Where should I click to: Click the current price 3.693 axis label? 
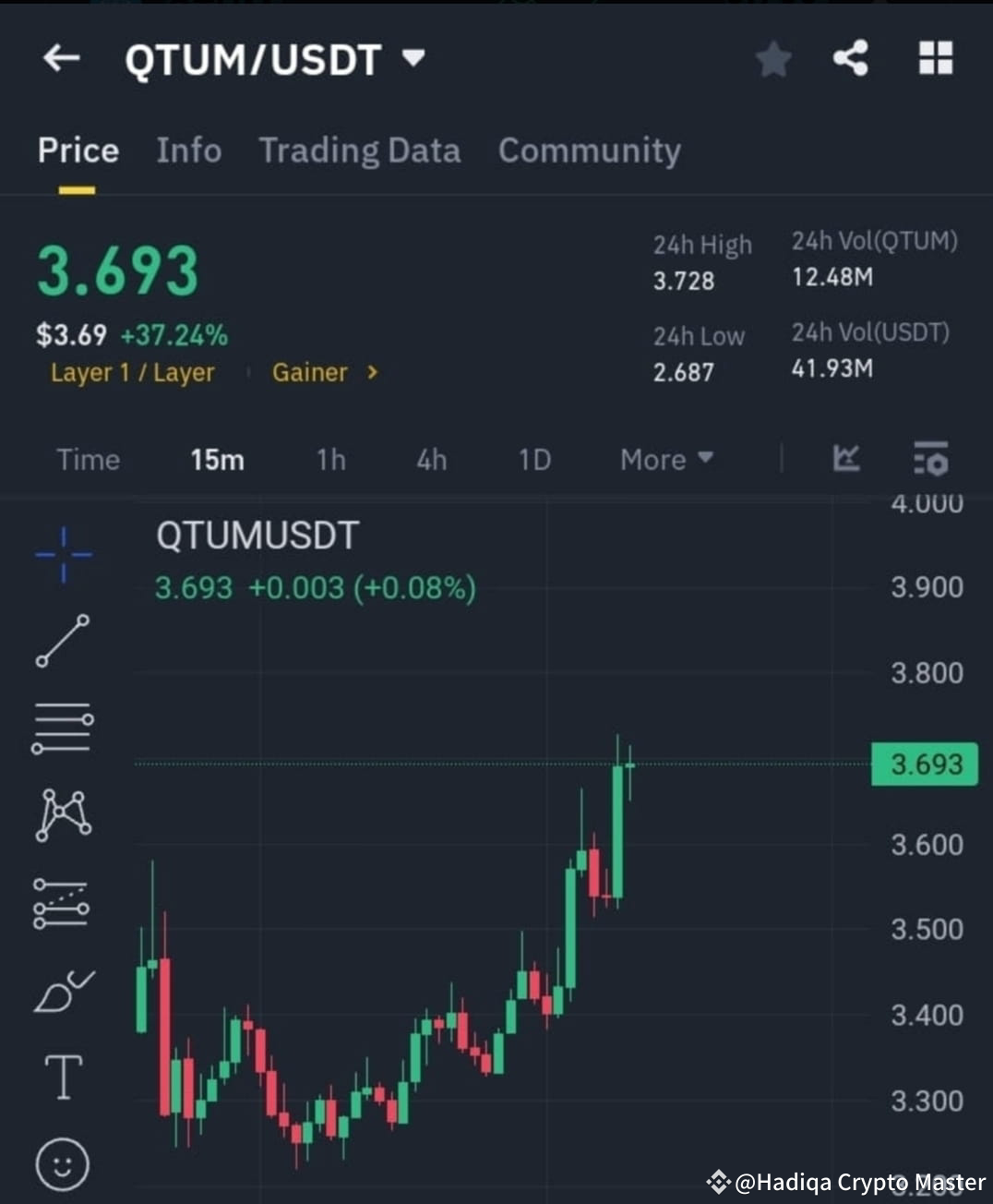(x=924, y=764)
